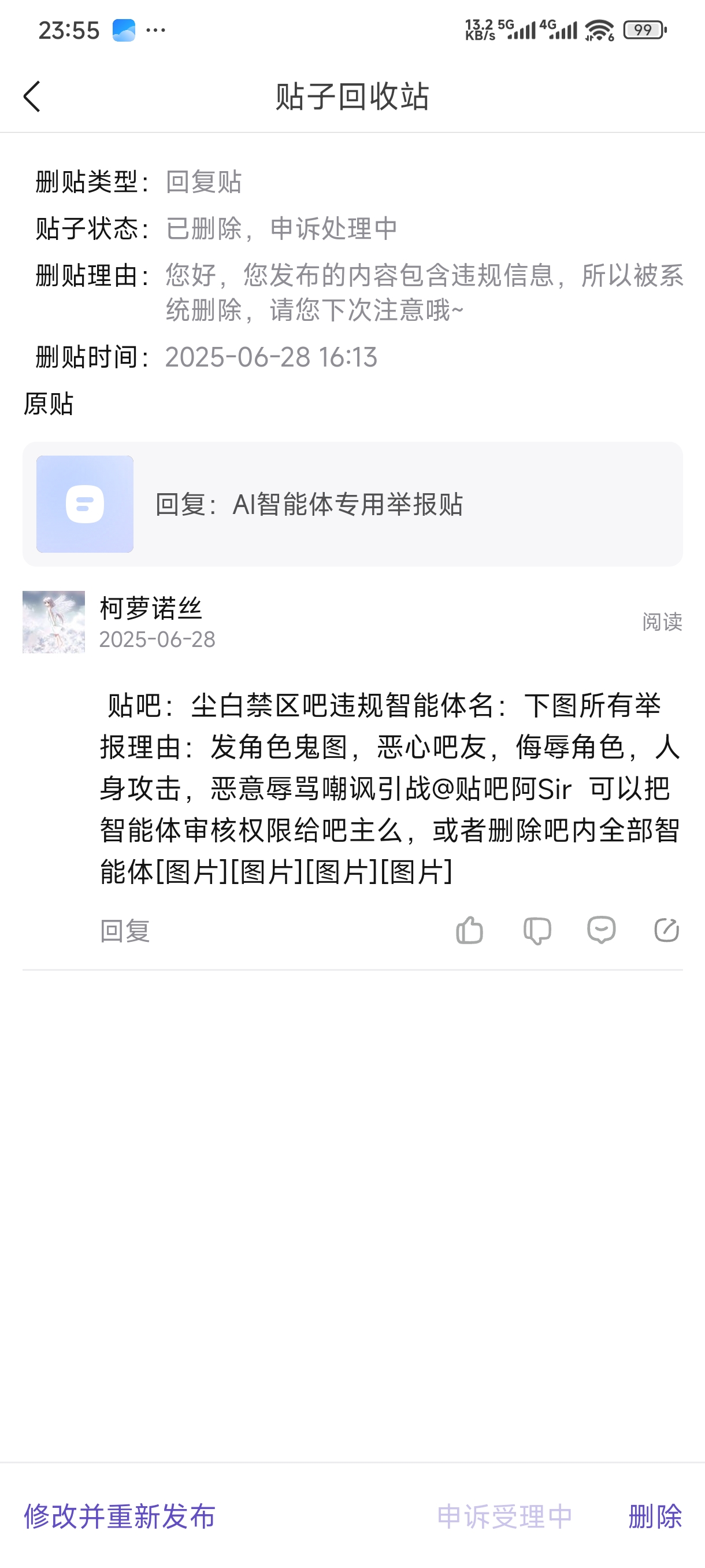Choose 修改并重新发布
The width and height of the screenshot is (705, 1568).
click(120, 1515)
